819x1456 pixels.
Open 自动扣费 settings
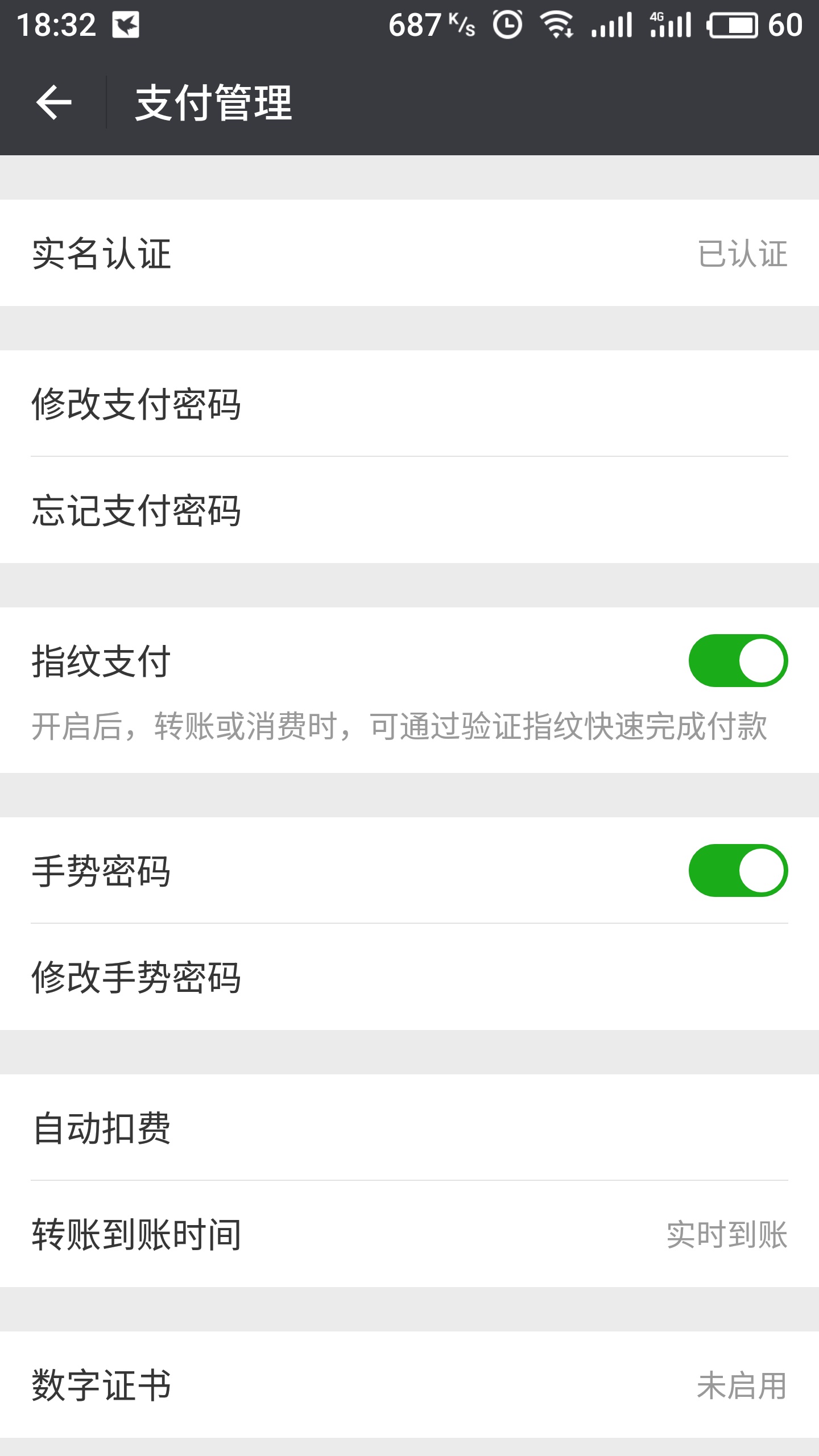[409, 1128]
